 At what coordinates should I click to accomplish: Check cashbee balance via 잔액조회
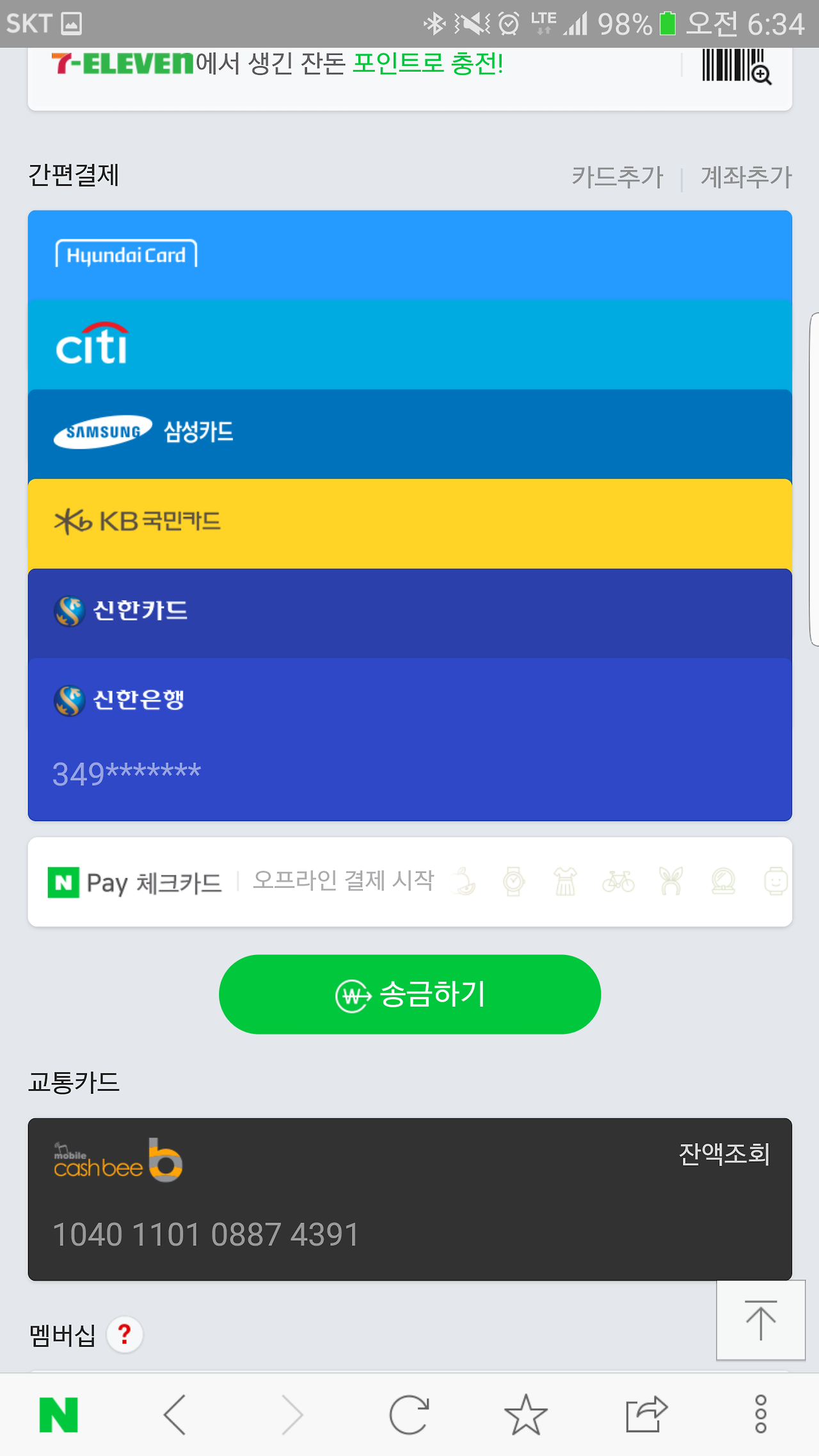click(x=724, y=1154)
